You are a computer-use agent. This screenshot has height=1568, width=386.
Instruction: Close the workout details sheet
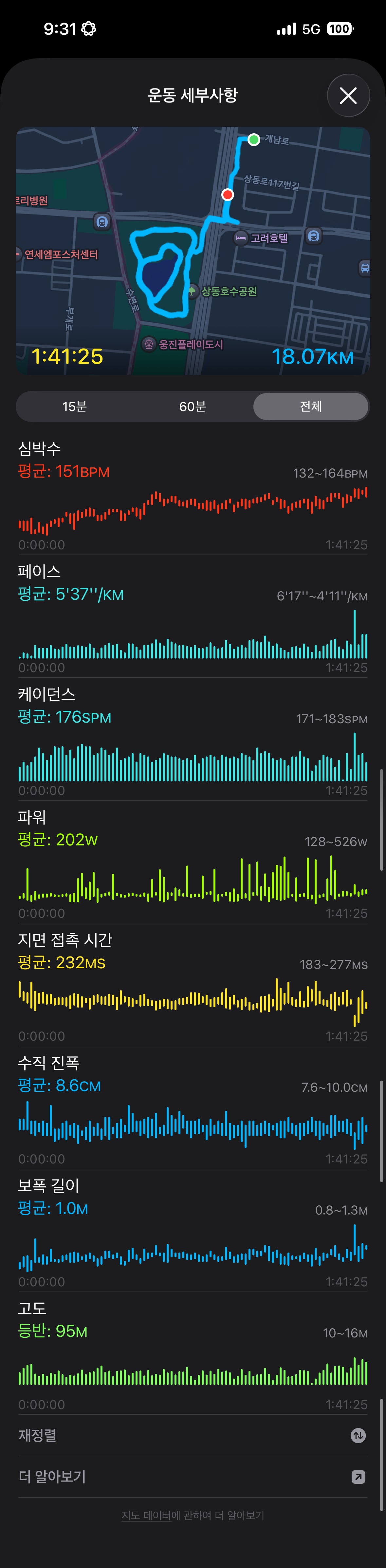coord(348,96)
